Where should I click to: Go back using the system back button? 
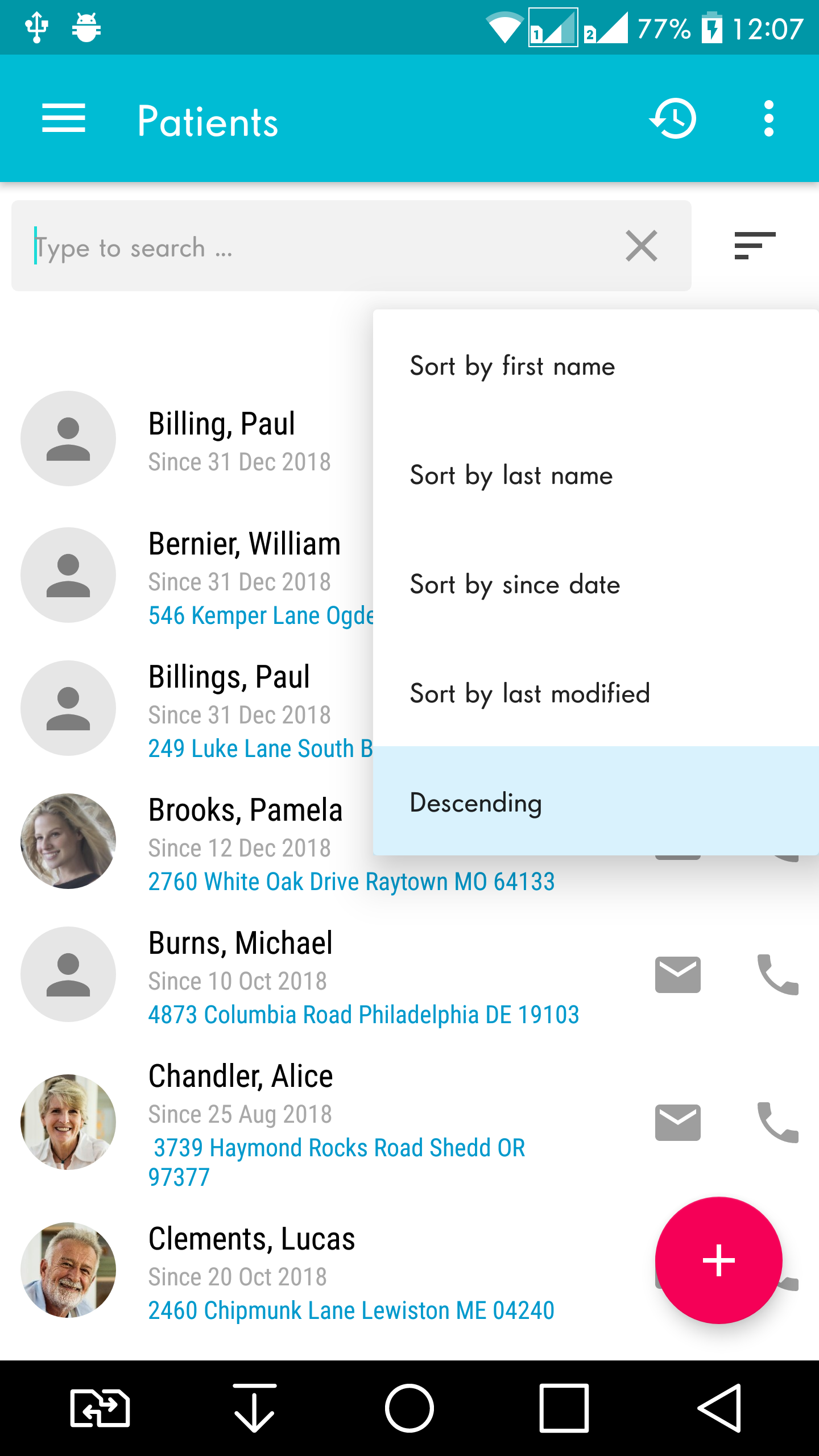(x=719, y=1408)
